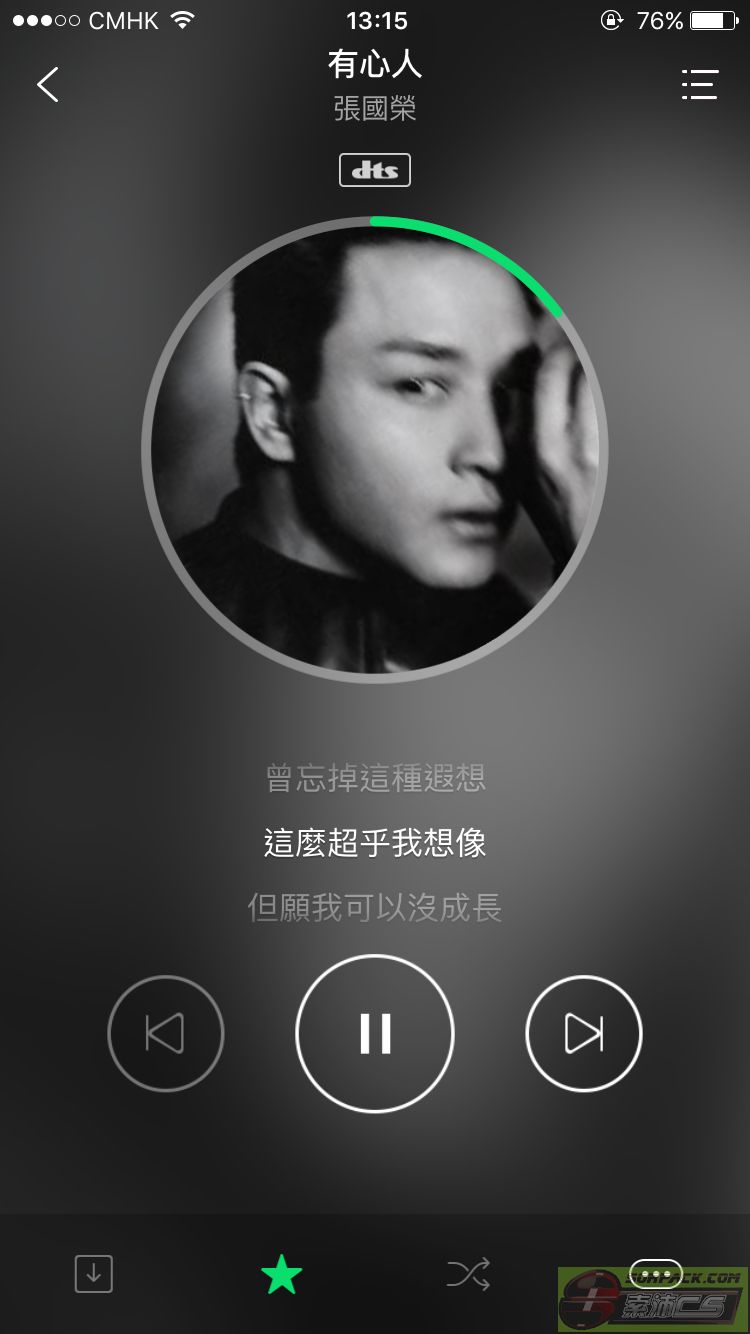Go to the previous track
Image resolution: width=750 pixels, height=1334 pixels.
[x=166, y=1033]
